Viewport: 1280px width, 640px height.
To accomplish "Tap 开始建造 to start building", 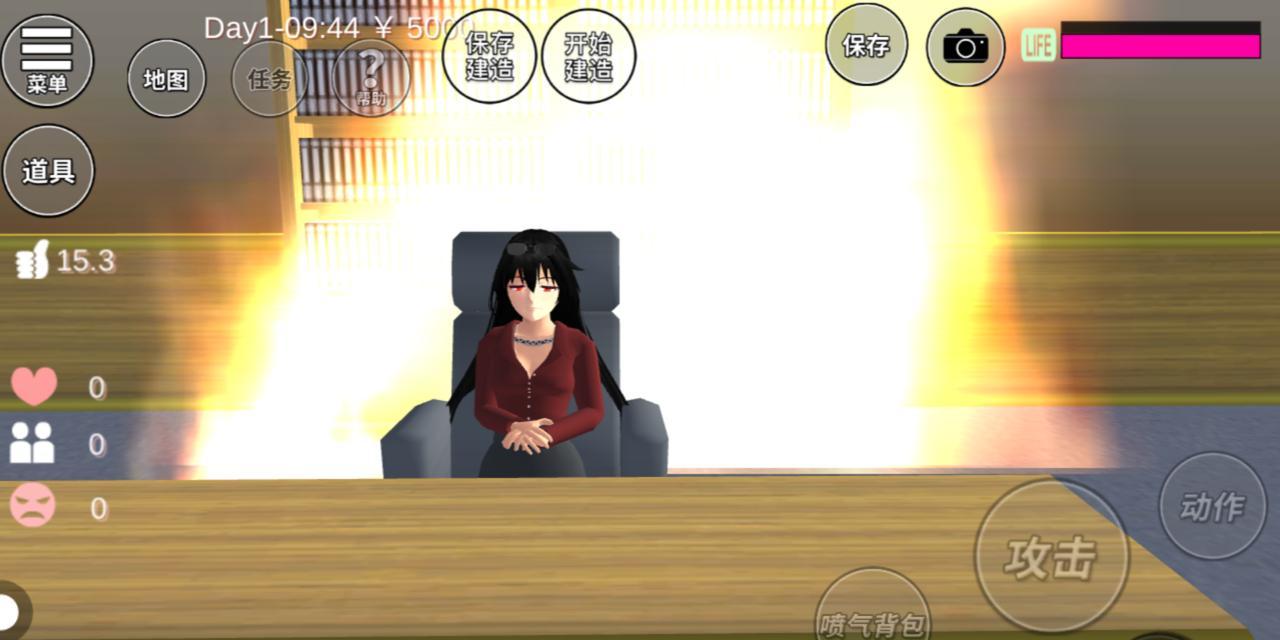I will coord(588,57).
